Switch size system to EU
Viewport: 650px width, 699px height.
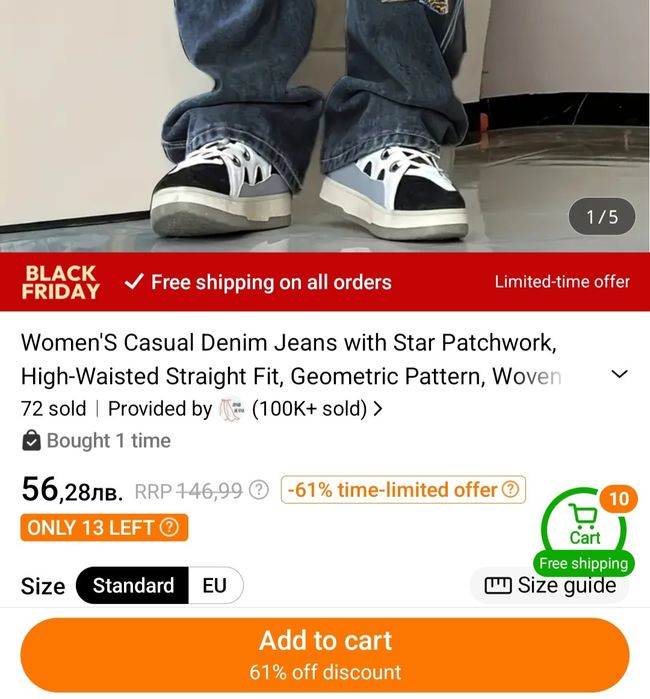[x=215, y=586]
